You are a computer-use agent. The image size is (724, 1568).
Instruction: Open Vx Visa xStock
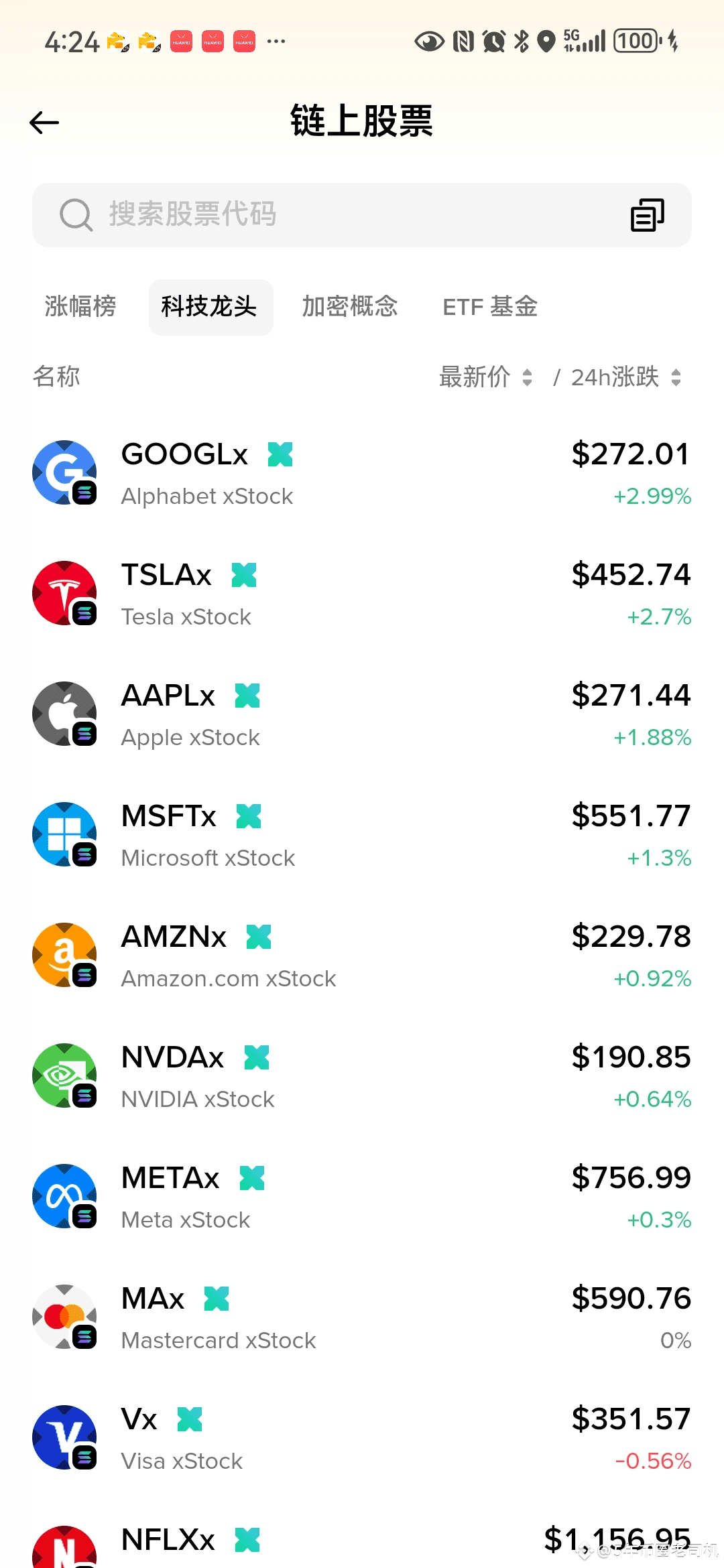tap(362, 1438)
